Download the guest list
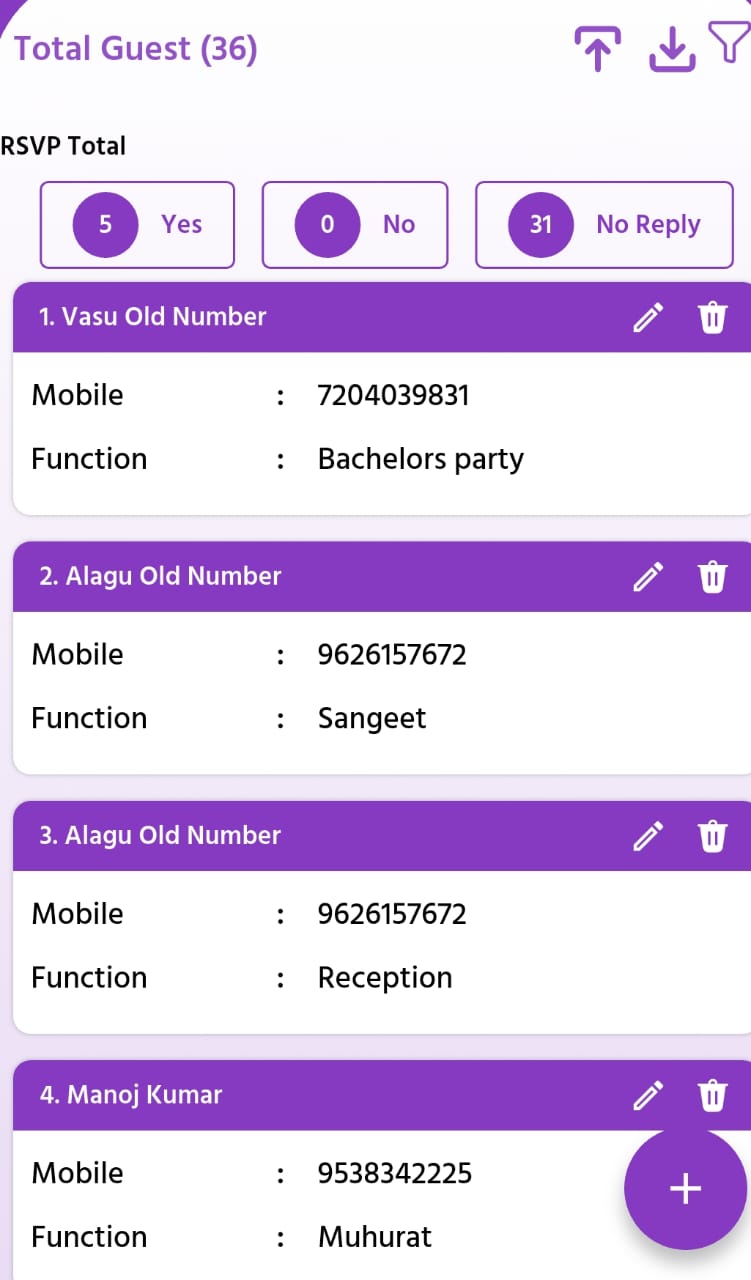751x1280 pixels. 671,48
